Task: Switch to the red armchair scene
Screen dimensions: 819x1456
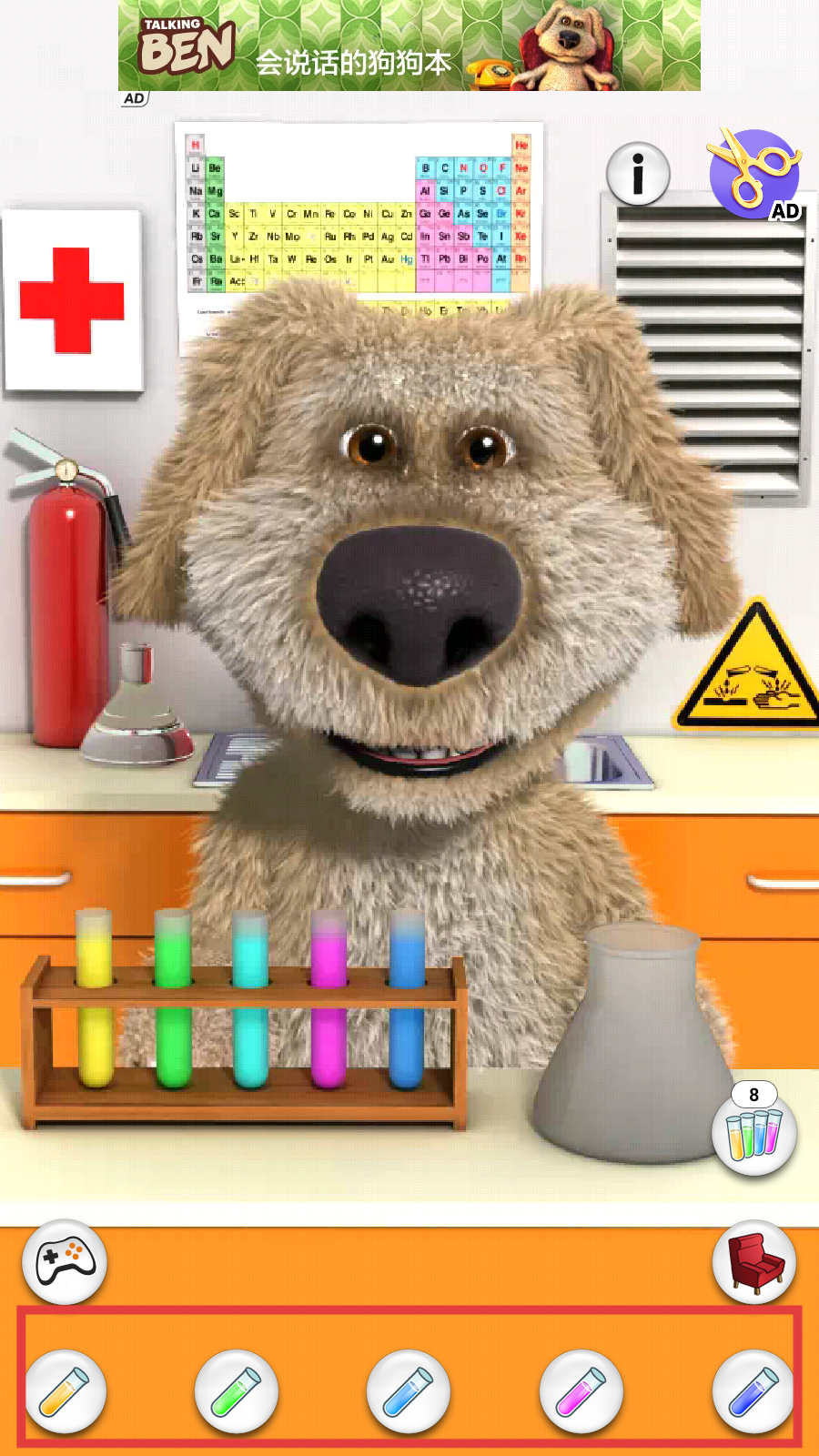Action: click(754, 1262)
